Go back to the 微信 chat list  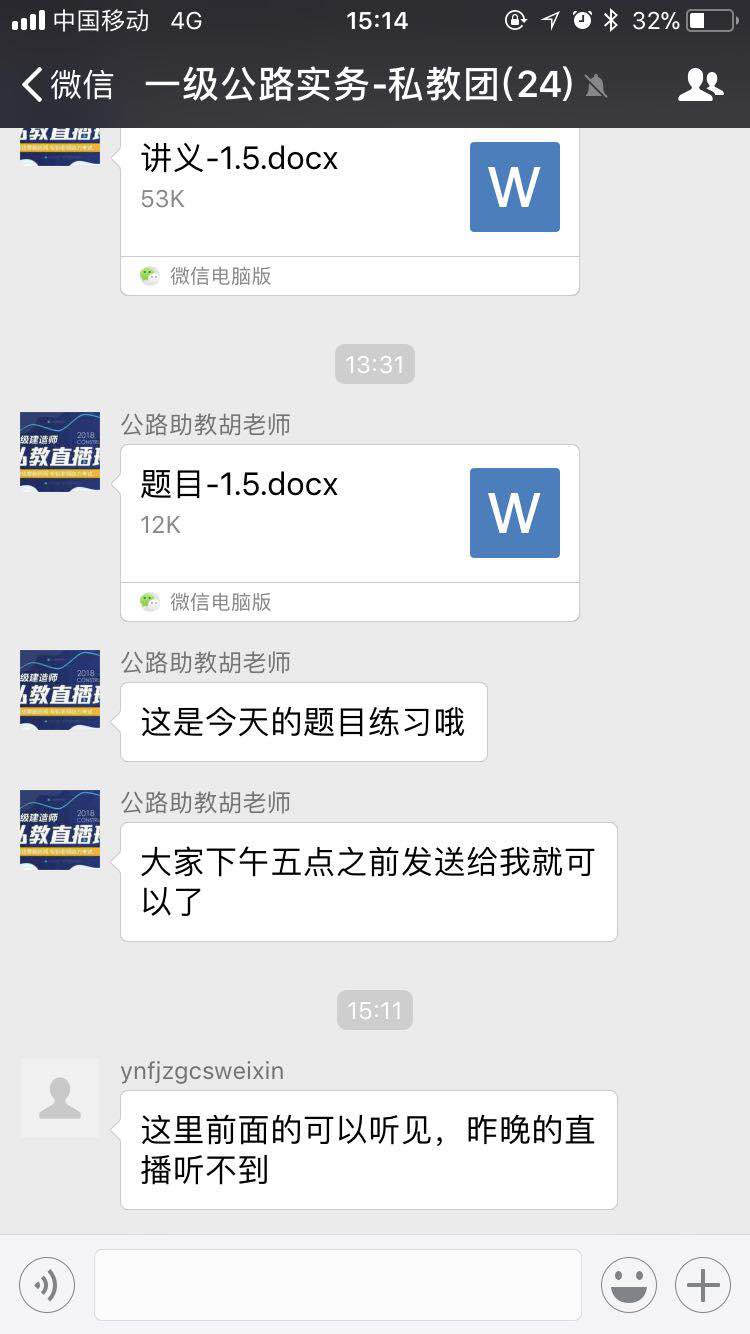66,85
